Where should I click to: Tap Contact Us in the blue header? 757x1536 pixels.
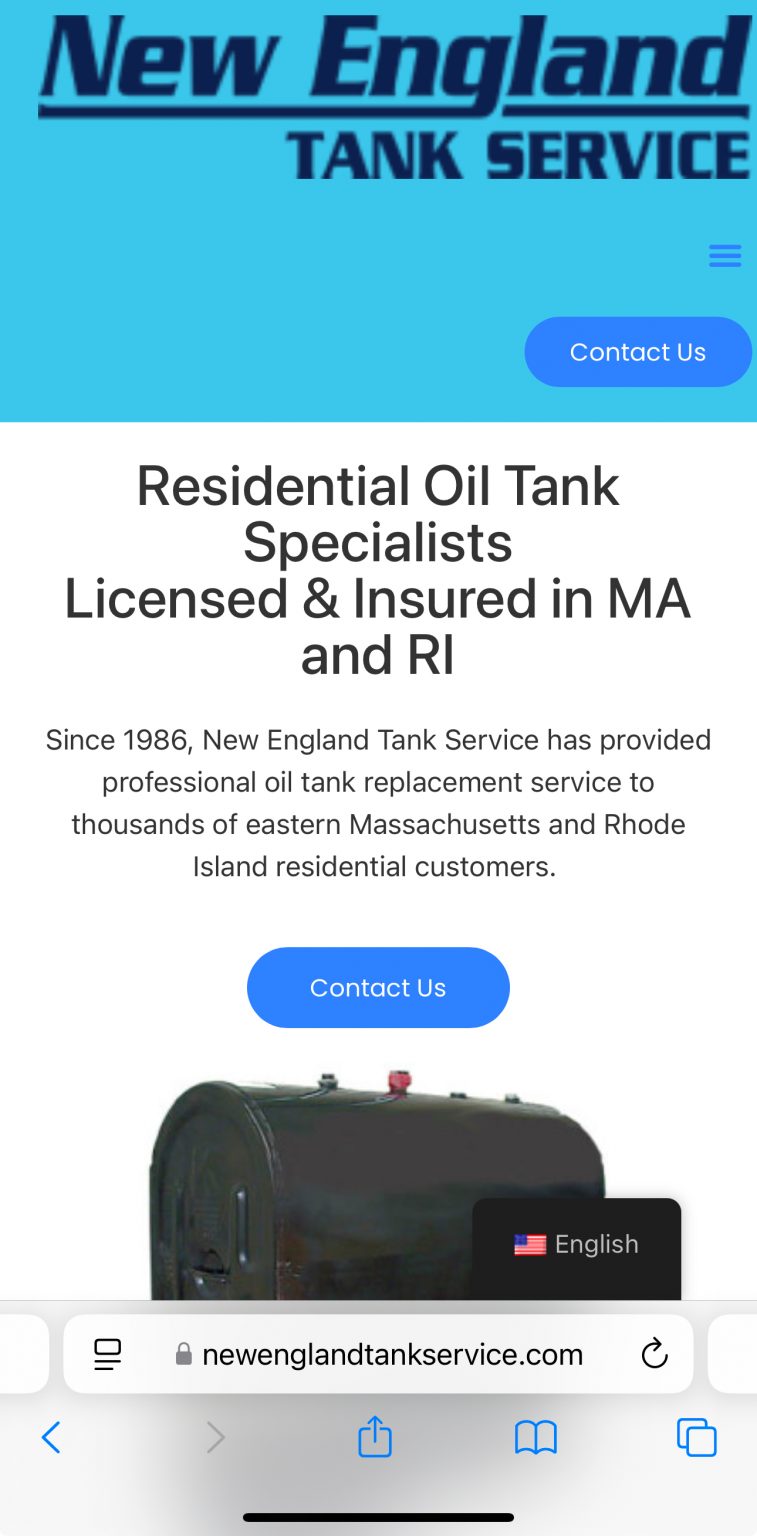pyautogui.click(x=638, y=352)
